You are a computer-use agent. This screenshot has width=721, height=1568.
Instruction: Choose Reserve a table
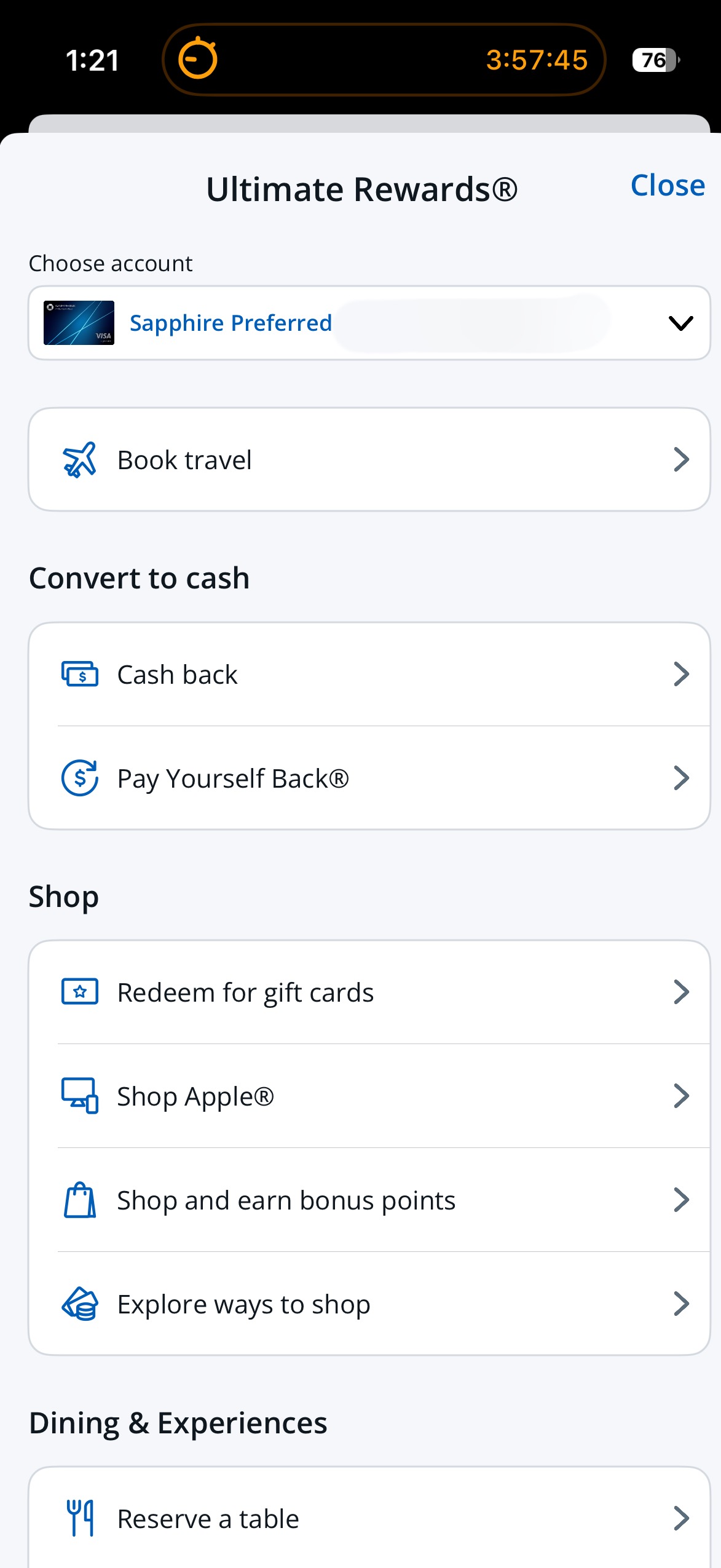[x=369, y=1518]
